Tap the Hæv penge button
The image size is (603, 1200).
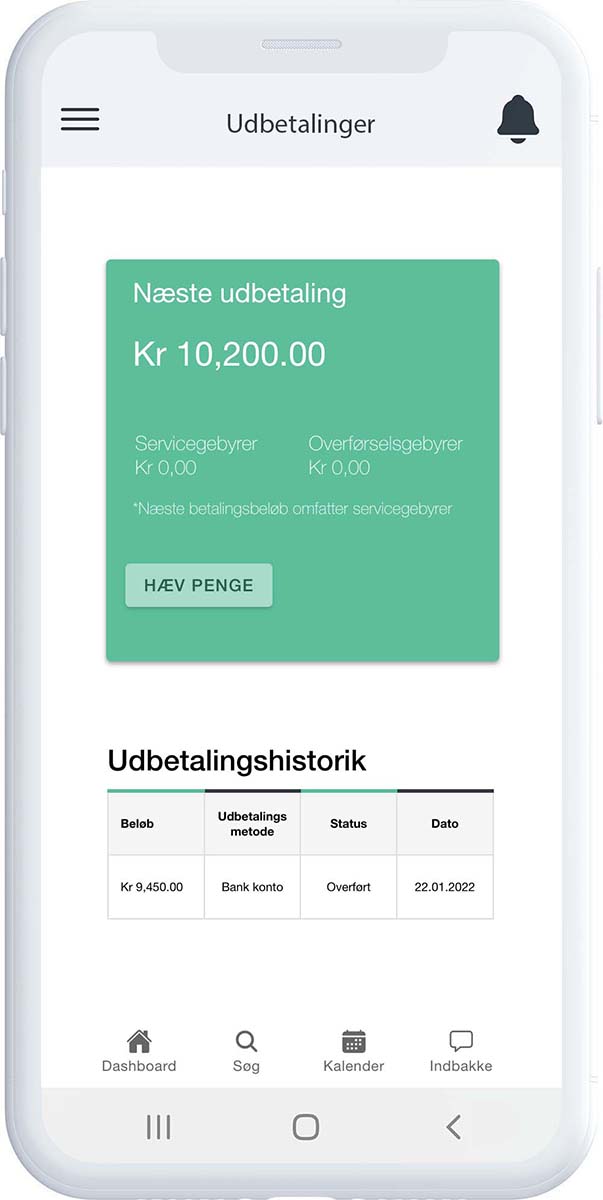coord(199,585)
